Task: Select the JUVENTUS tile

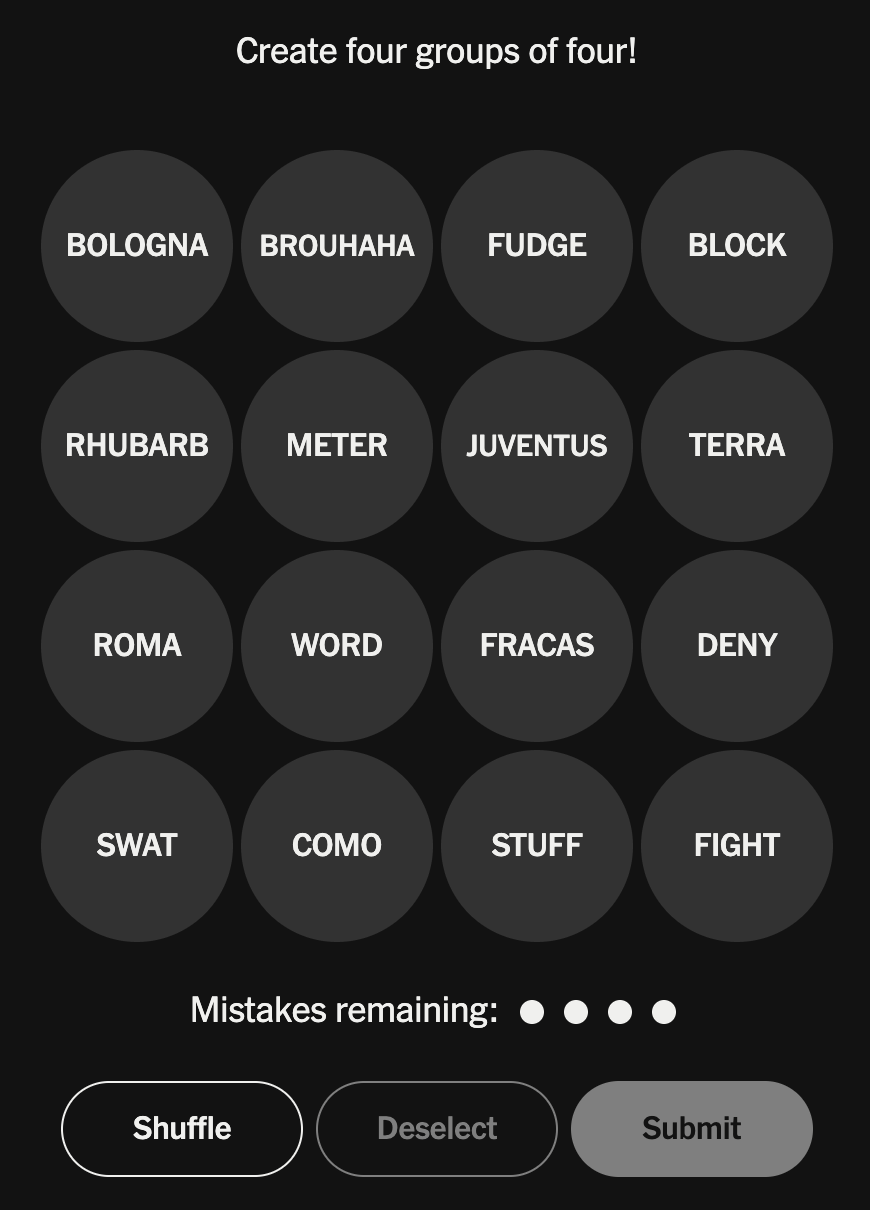Action: [x=537, y=445]
